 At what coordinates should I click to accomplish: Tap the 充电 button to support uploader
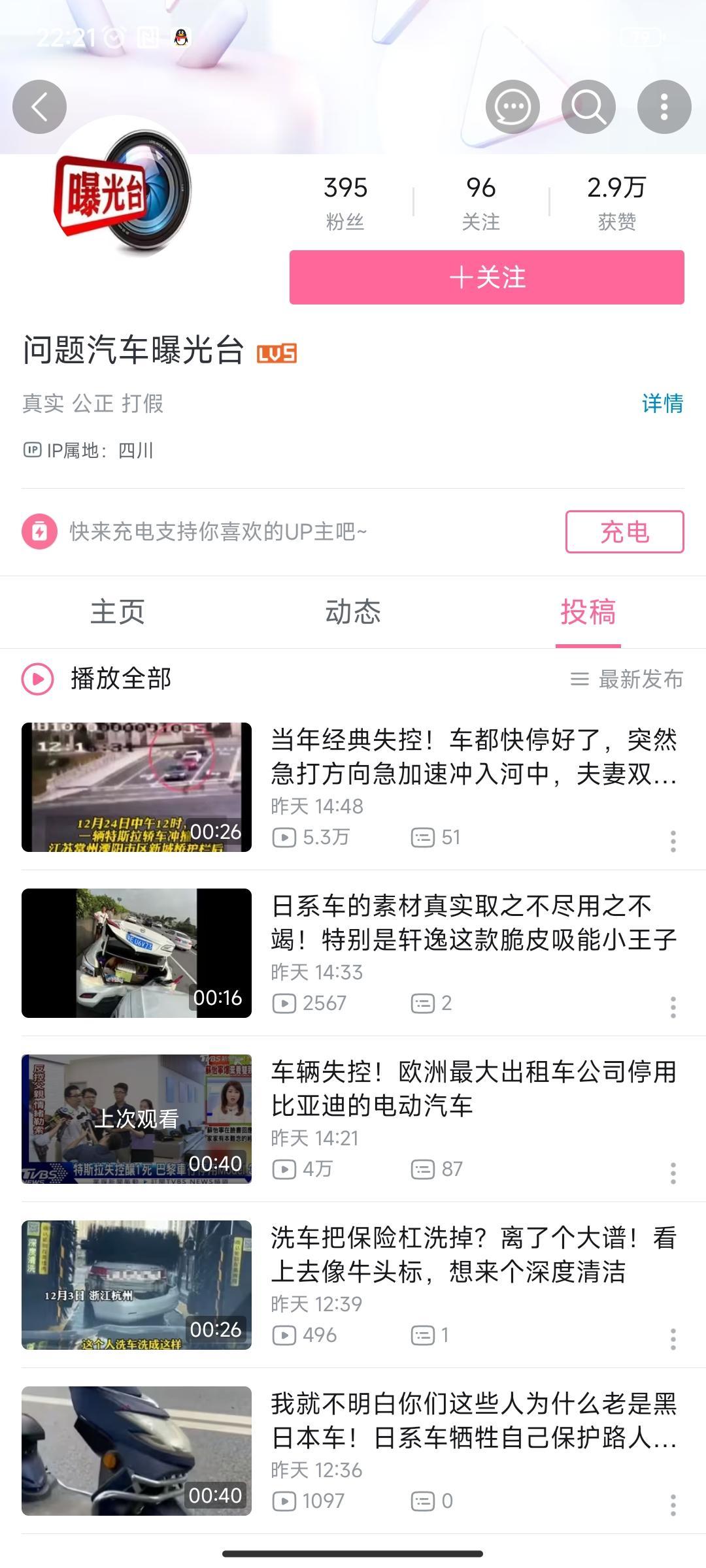coord(624,532)
